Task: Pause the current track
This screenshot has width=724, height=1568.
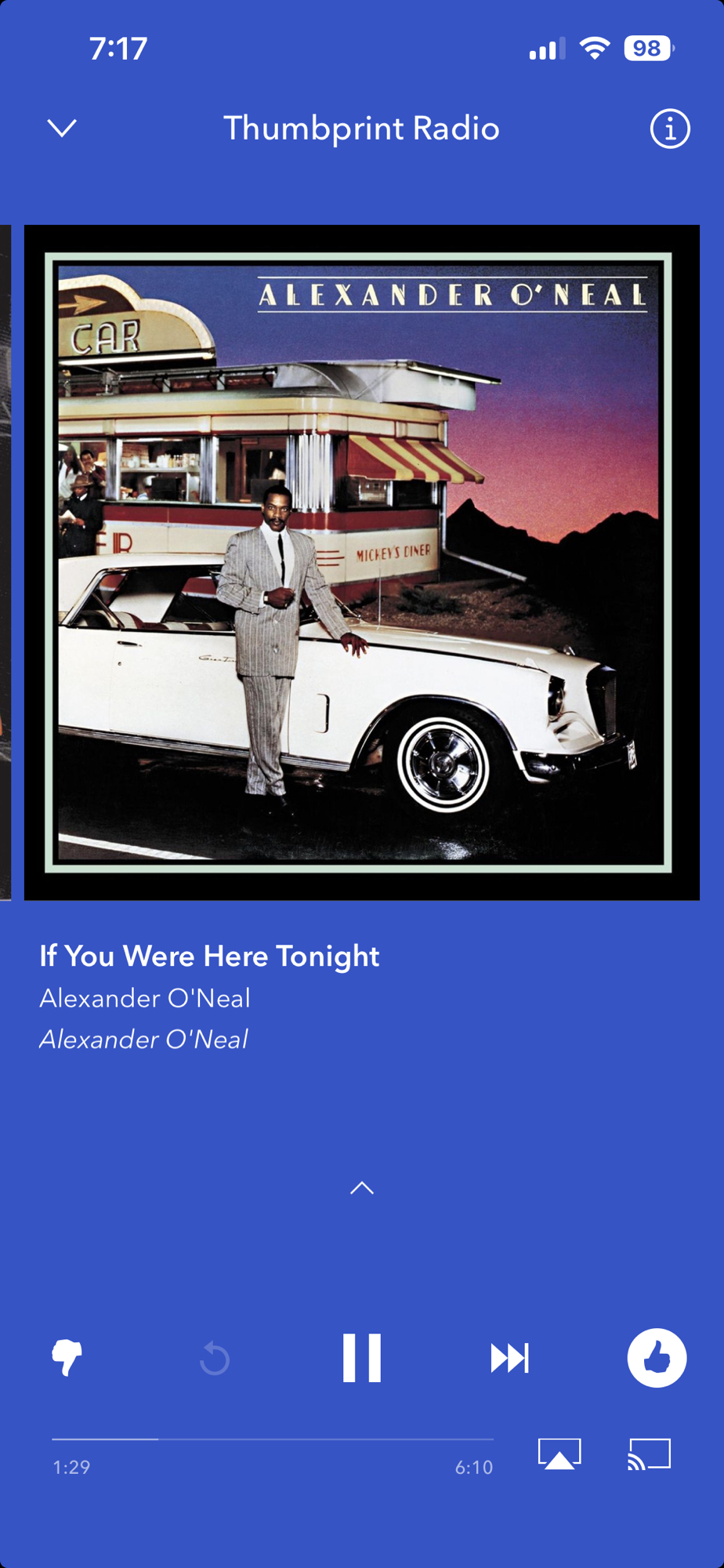Action: (x=362, y=1358)
